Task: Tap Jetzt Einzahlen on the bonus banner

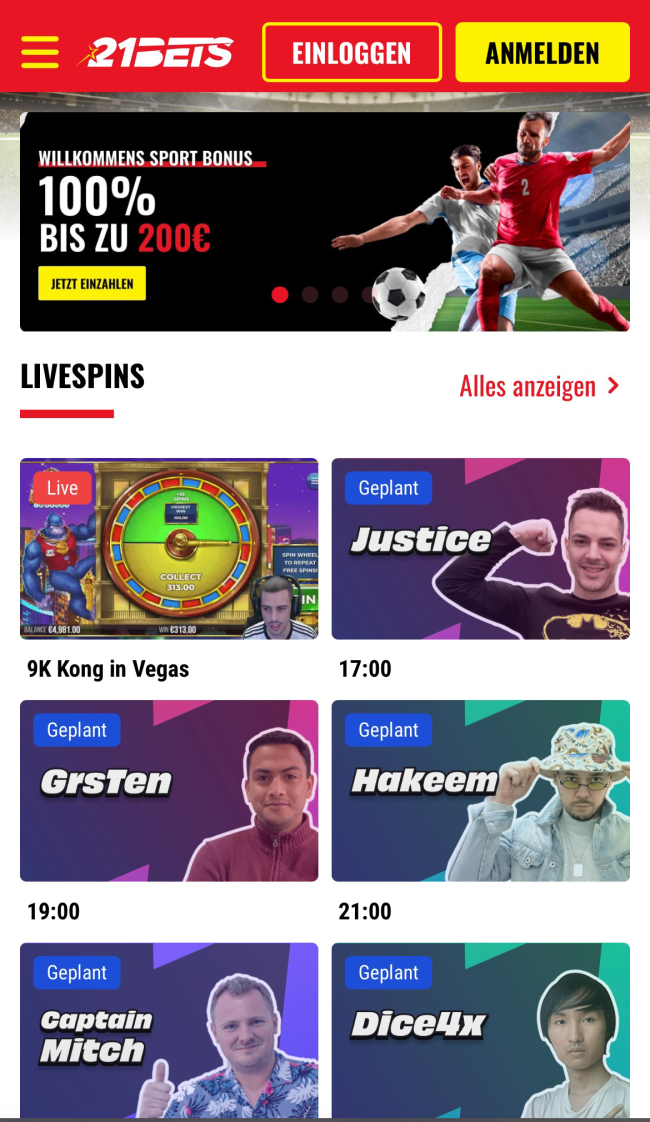Action: [x=92, y=284]
